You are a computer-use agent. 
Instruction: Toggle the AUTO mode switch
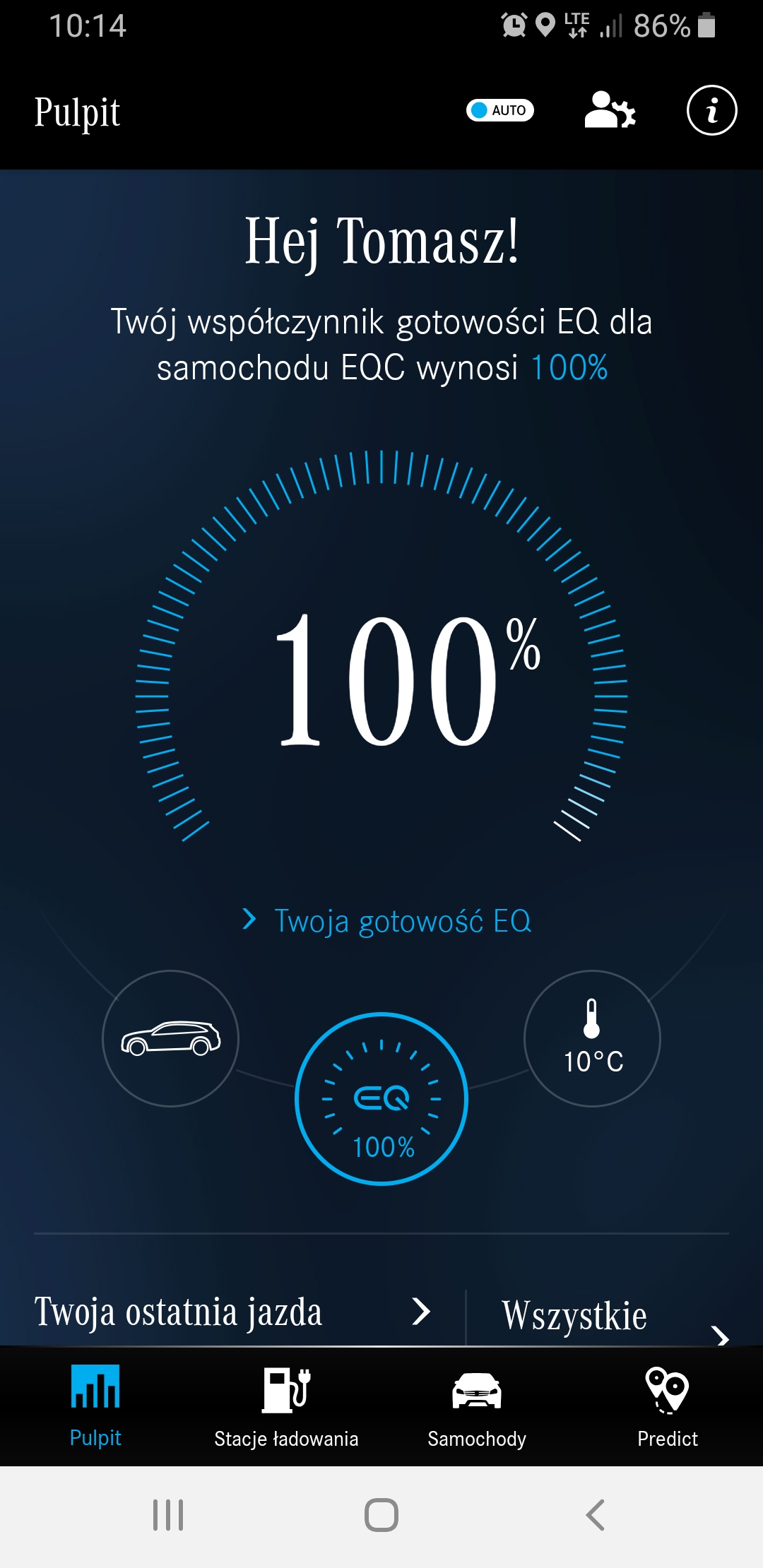500,110
